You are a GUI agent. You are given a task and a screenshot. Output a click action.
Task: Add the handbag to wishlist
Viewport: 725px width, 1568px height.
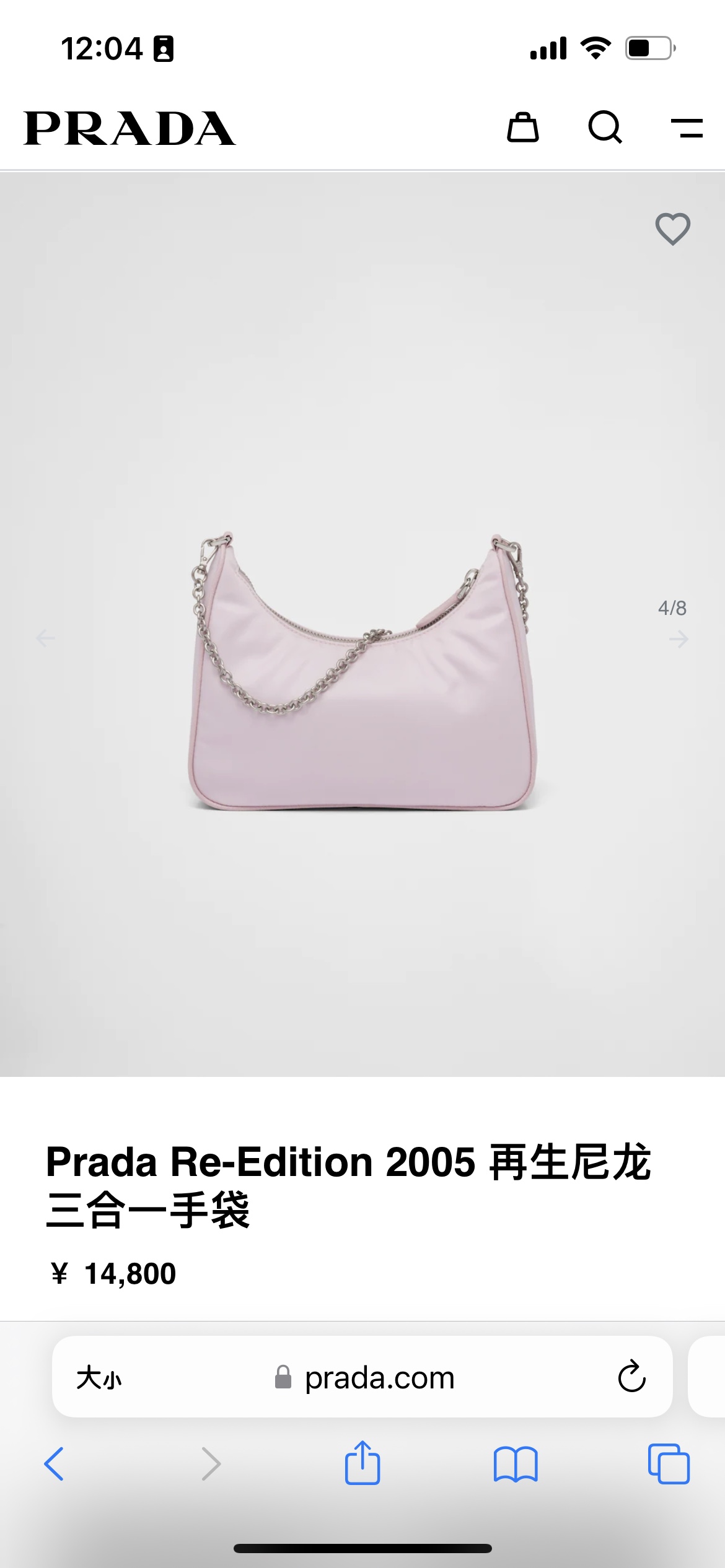click(673, 229)
